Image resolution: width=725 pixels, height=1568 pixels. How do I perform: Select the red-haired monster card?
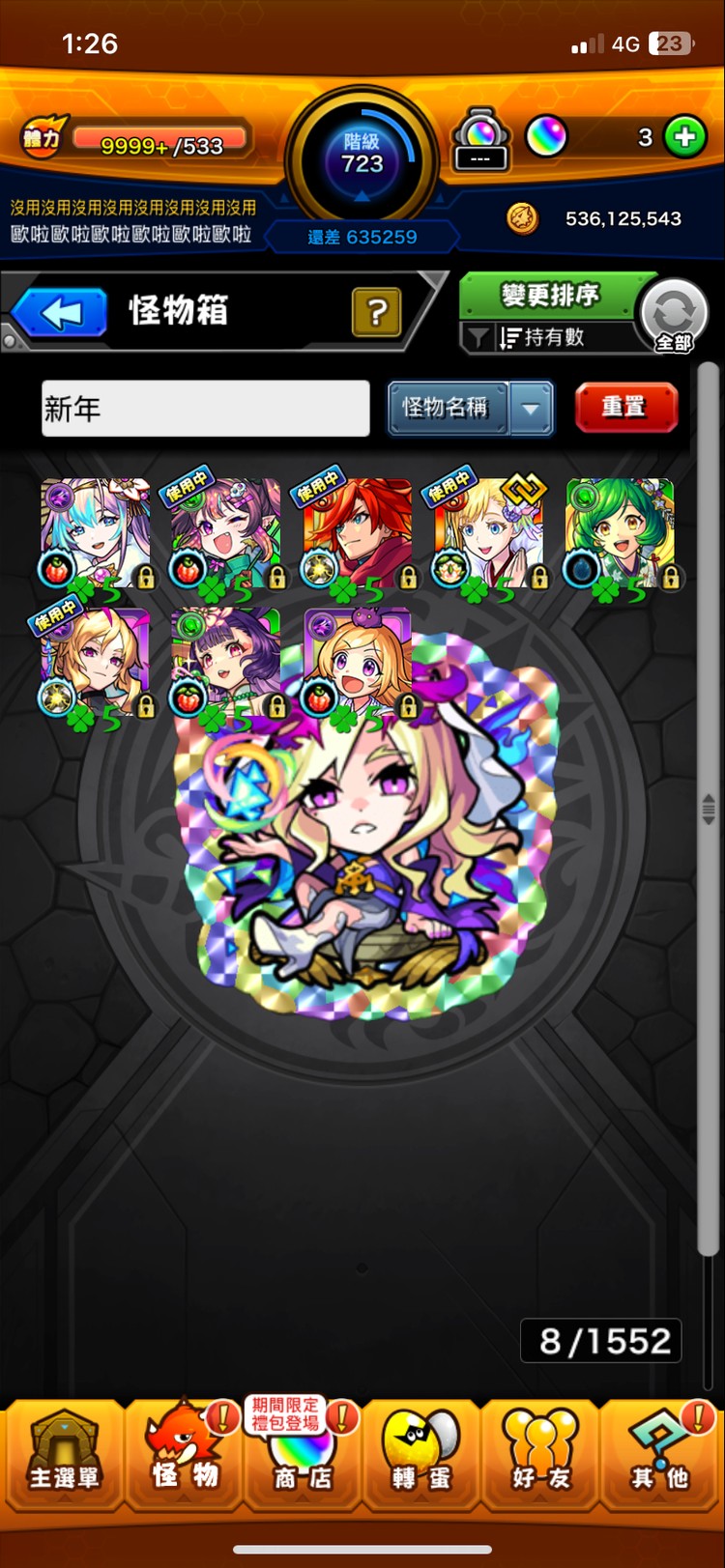[357, 533]
